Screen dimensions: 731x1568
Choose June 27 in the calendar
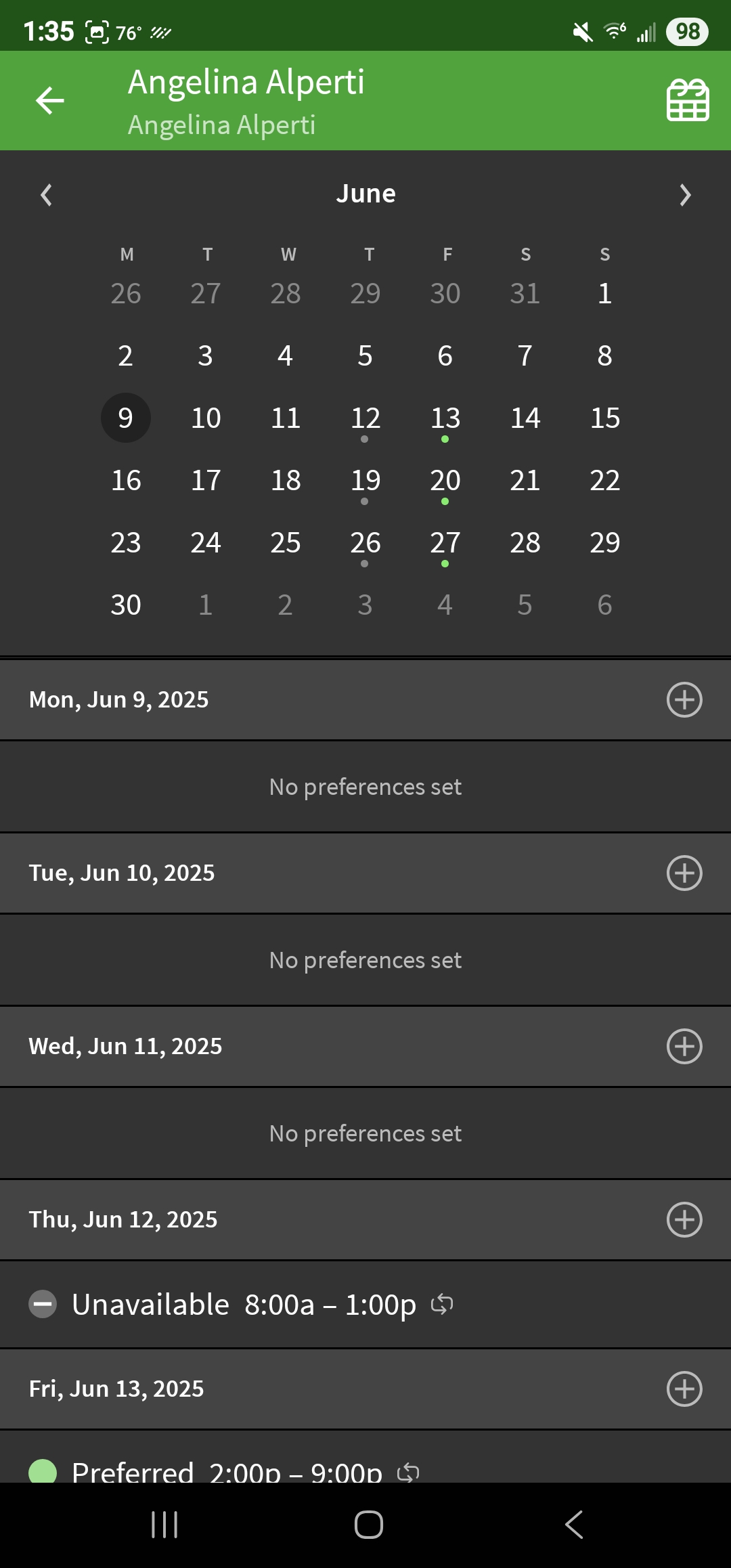point(445,544)
